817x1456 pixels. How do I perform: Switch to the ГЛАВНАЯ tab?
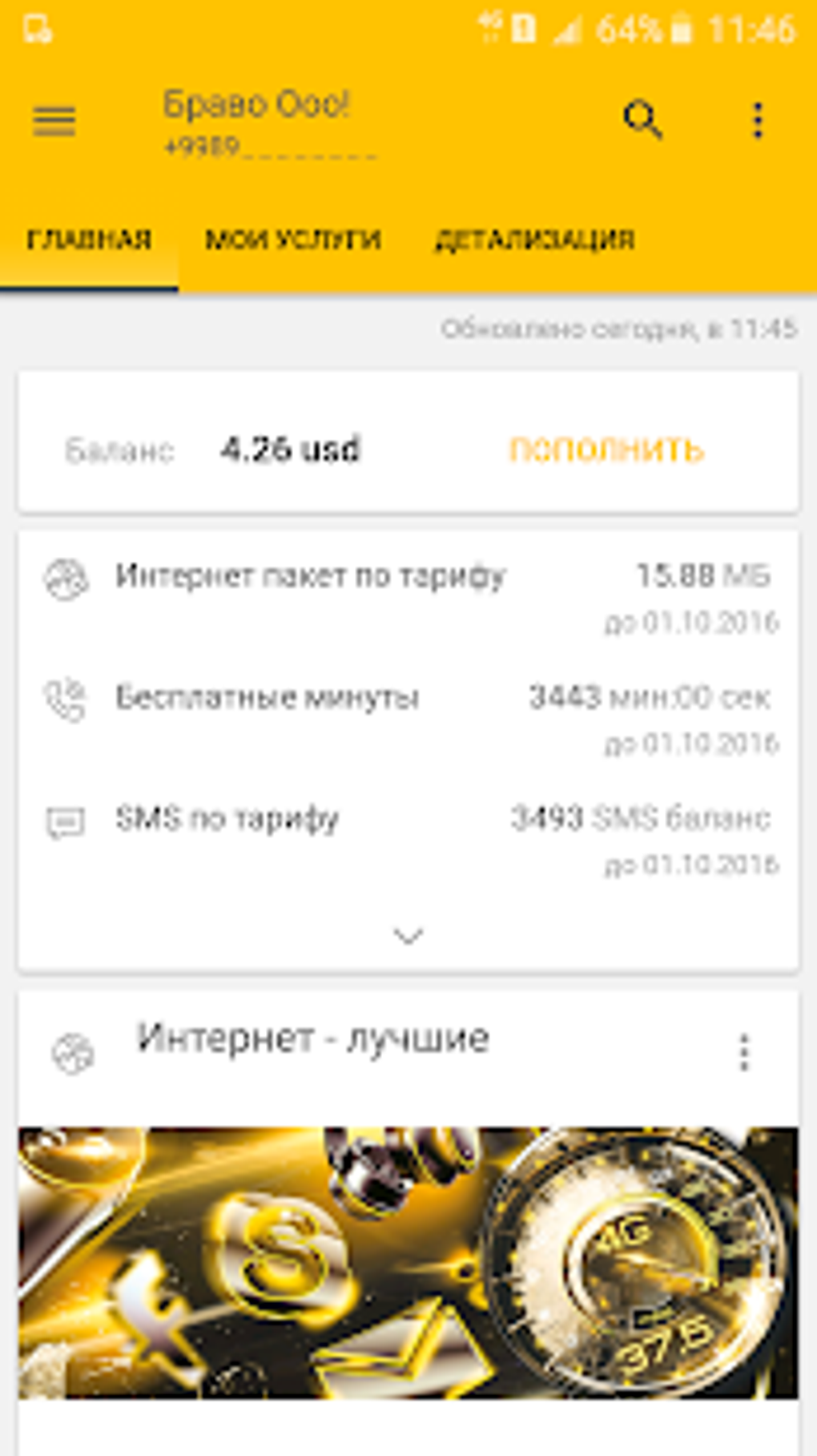tap(89, 240)
